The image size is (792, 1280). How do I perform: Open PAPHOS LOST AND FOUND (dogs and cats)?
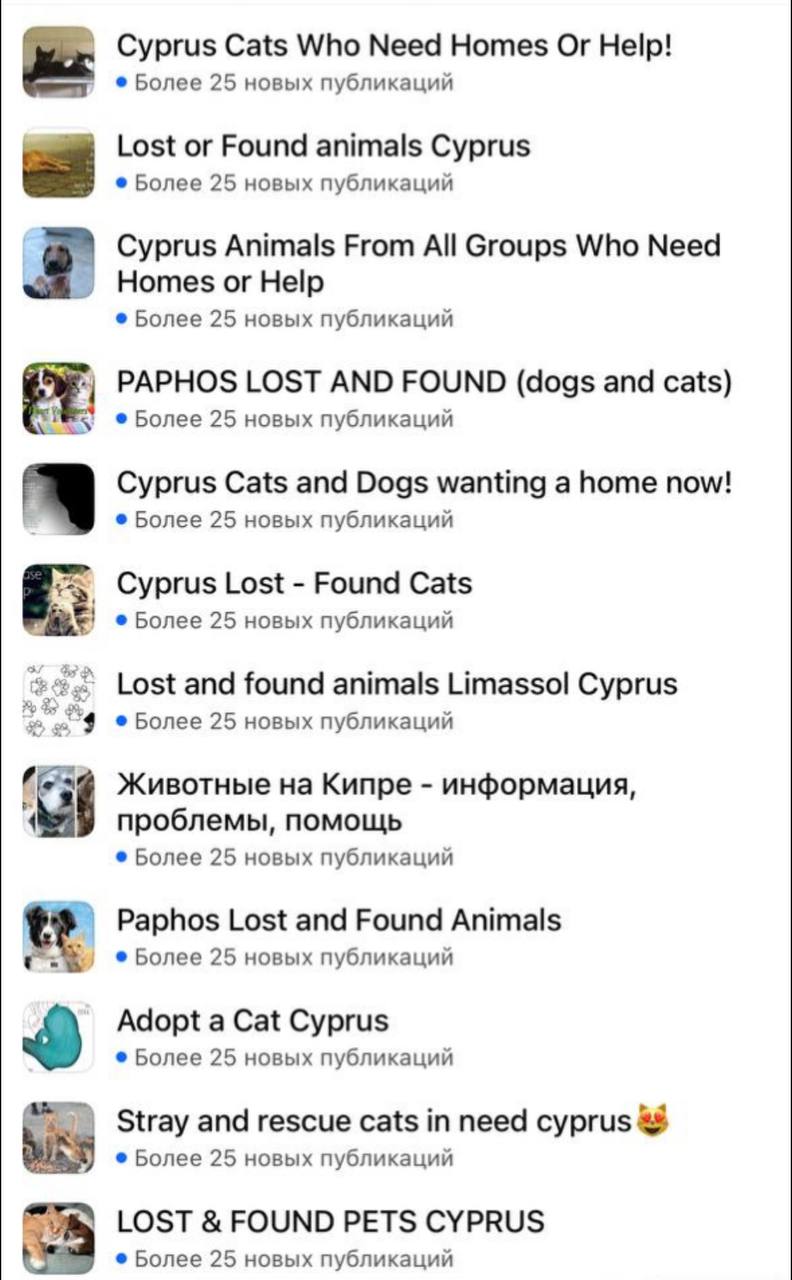(x=424, y=383)
